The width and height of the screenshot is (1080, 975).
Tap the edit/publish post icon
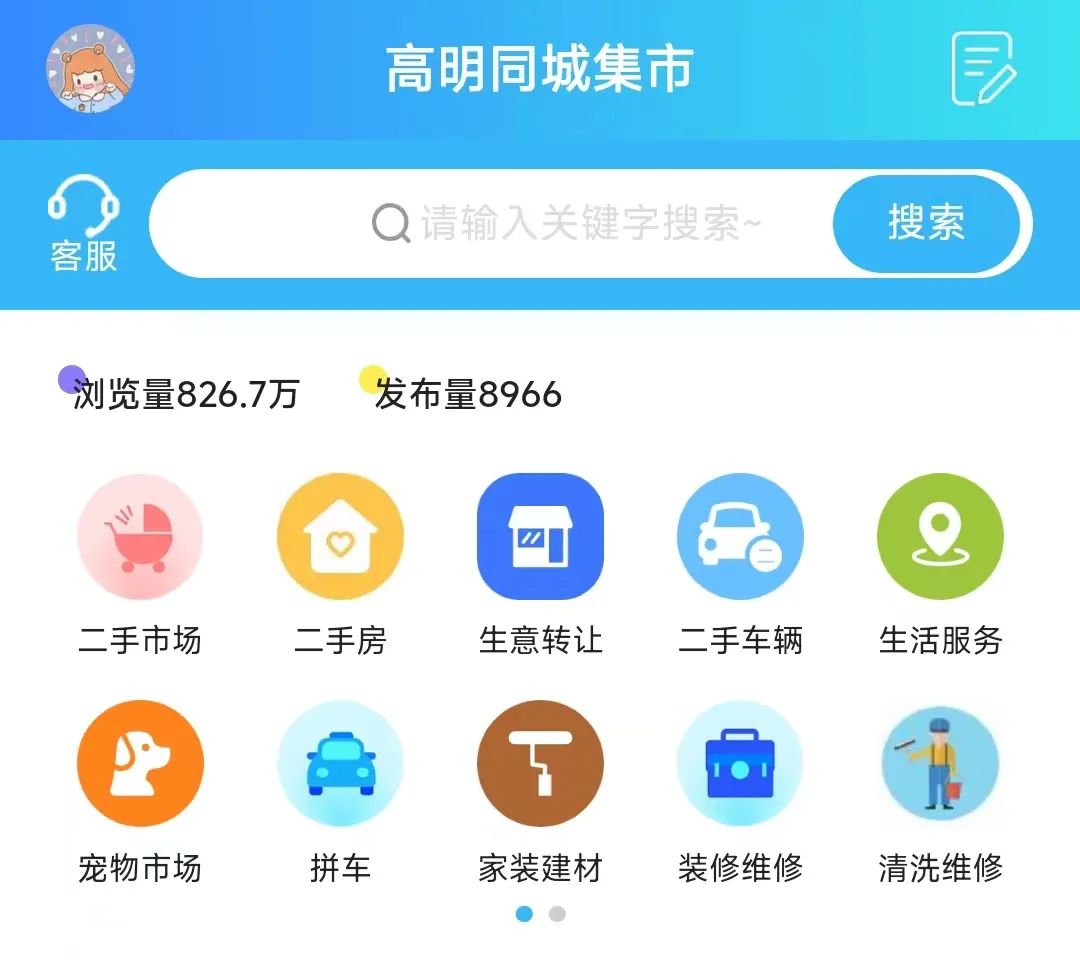pos(982,69)
